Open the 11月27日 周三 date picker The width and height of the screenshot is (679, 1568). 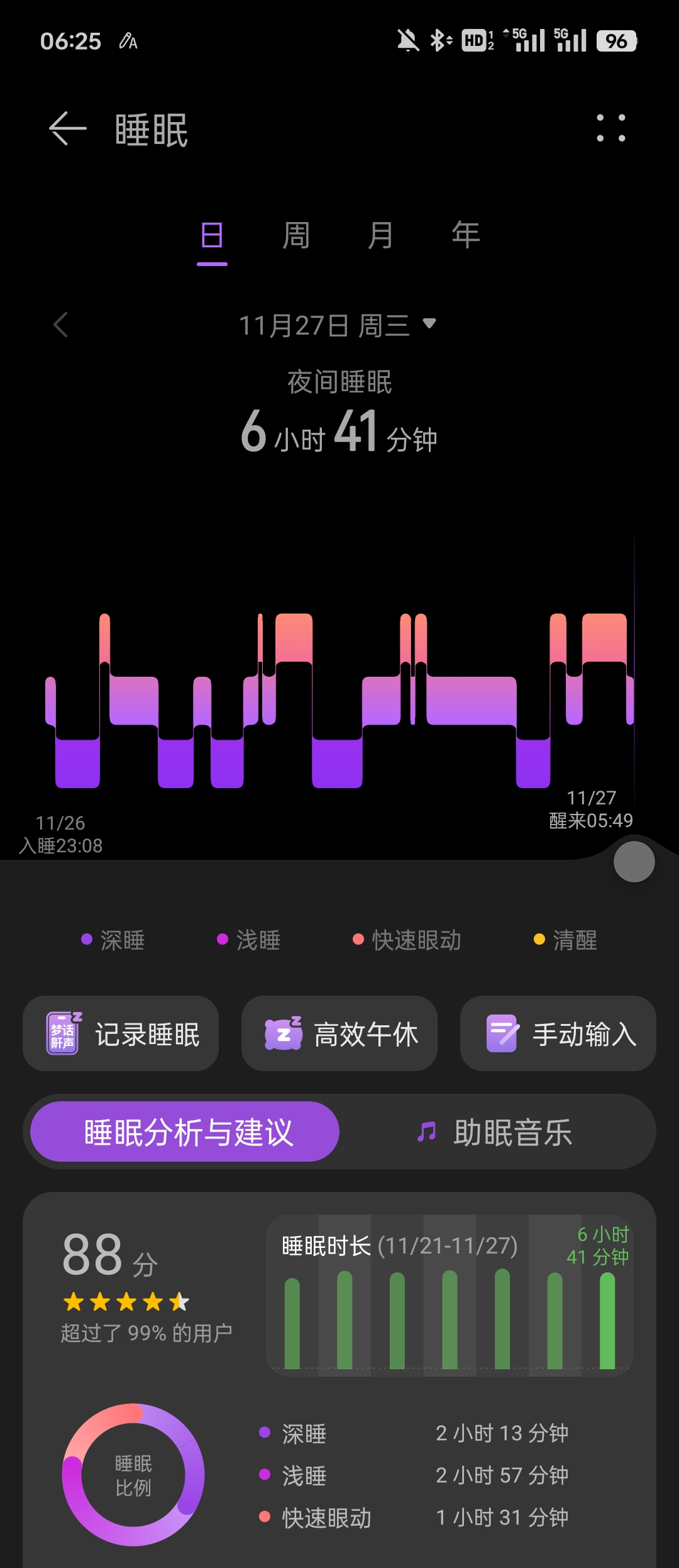click(338, 325)
